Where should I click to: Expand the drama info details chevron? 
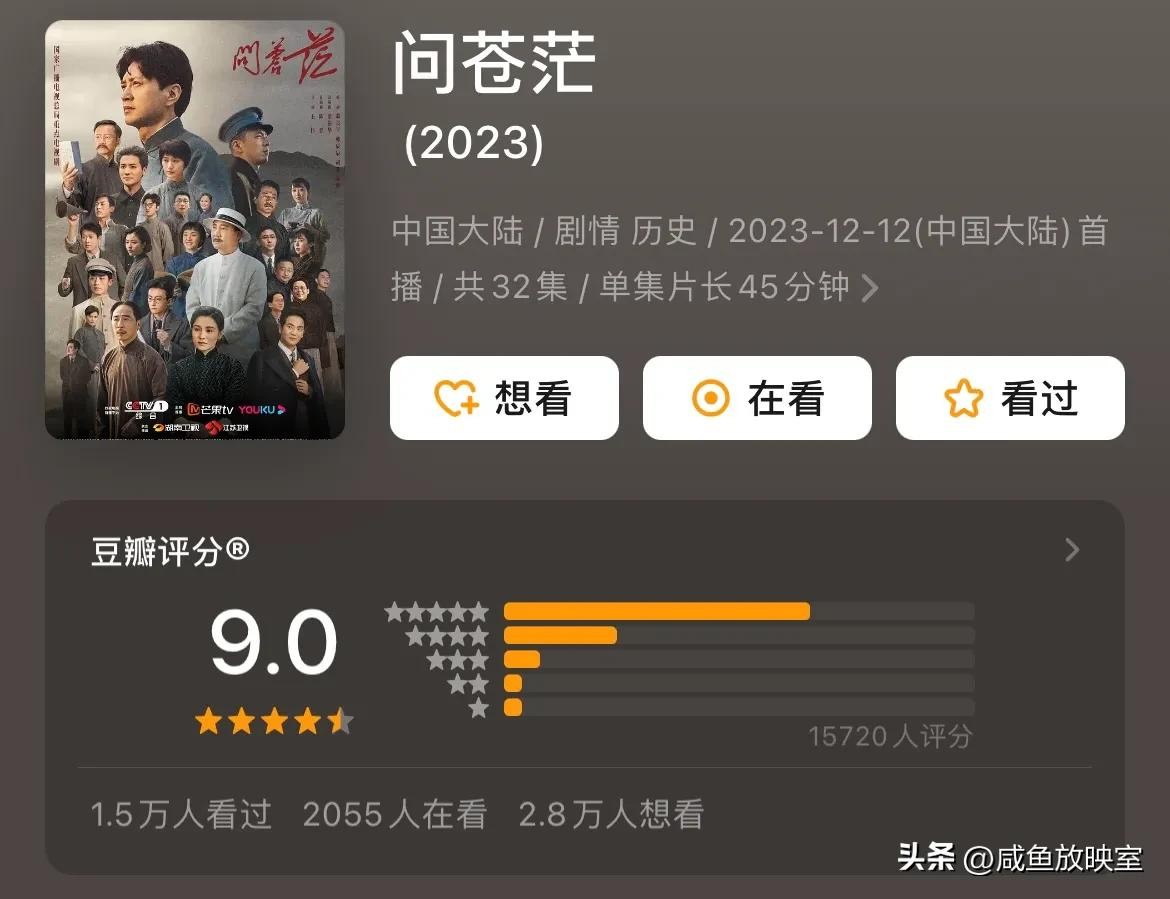870,289
